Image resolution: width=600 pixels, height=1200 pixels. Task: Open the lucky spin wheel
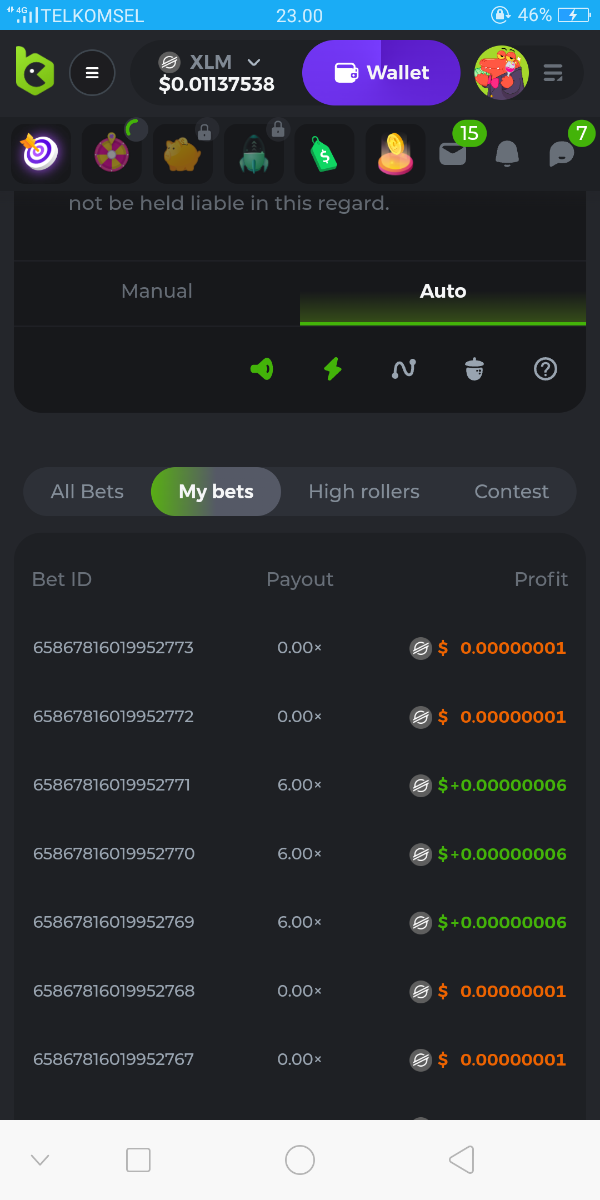coord(110,154)
